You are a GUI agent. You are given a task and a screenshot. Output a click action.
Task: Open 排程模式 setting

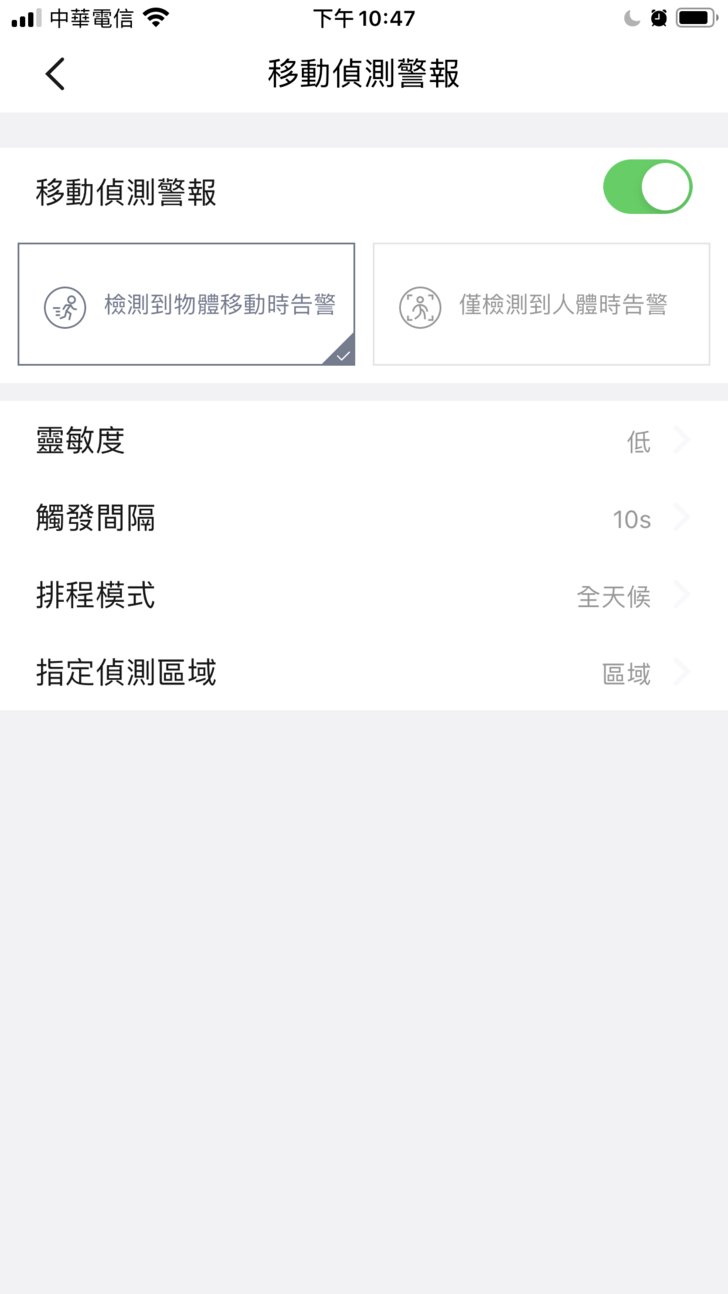pos(364,596)
